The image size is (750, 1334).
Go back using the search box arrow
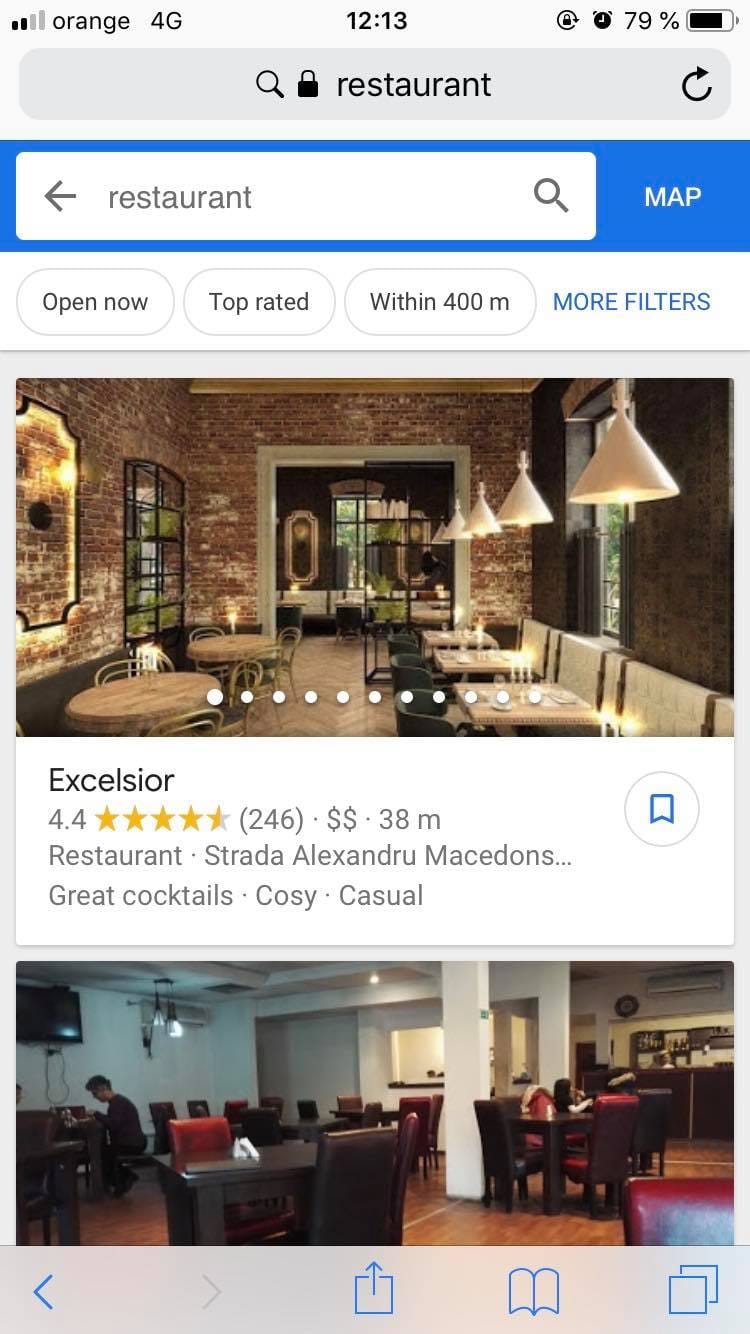click(x=61, y=196)
